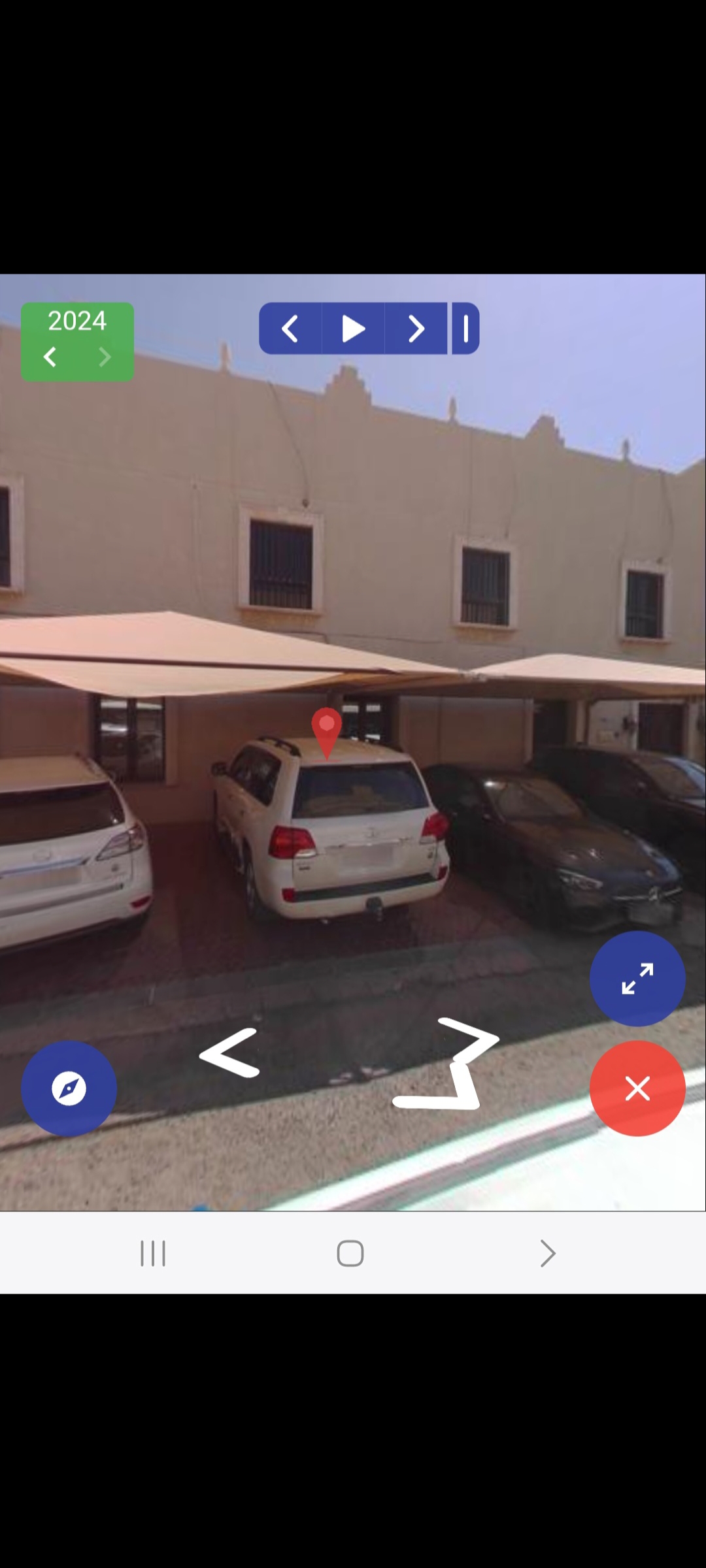Step to the previous frame
The height and width of the screenshot is (1568, 706).
click(290, 329)
